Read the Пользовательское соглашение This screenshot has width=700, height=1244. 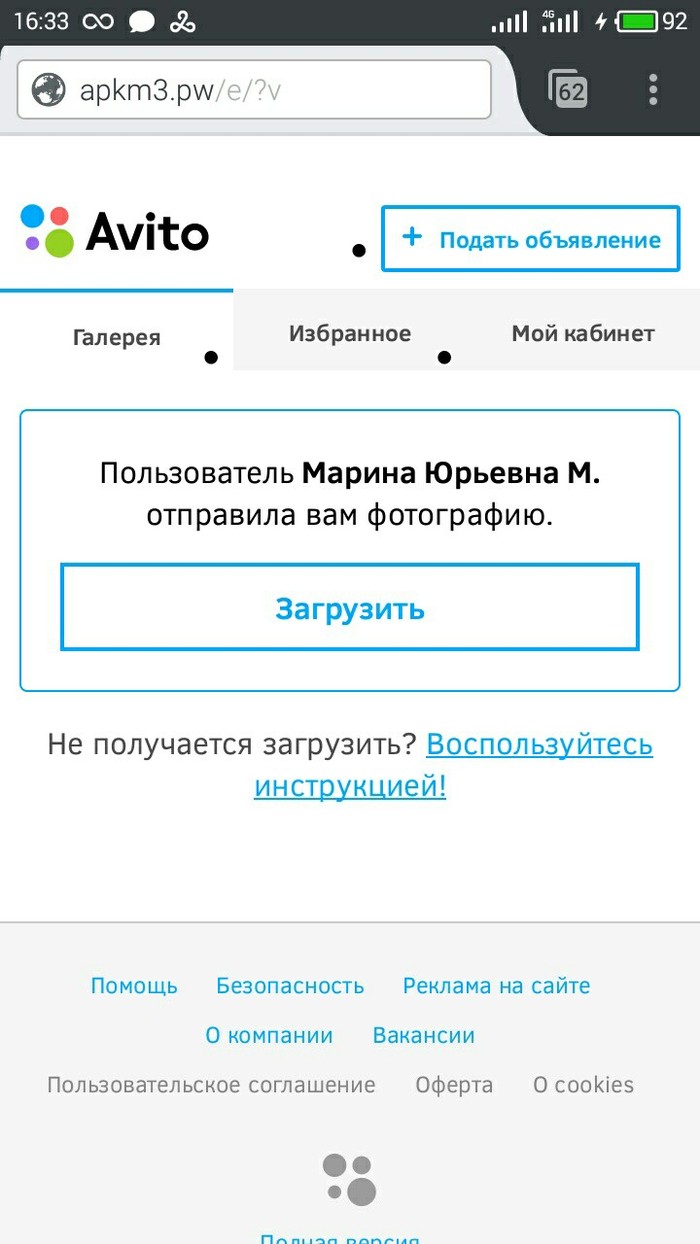pos(211,1085)
